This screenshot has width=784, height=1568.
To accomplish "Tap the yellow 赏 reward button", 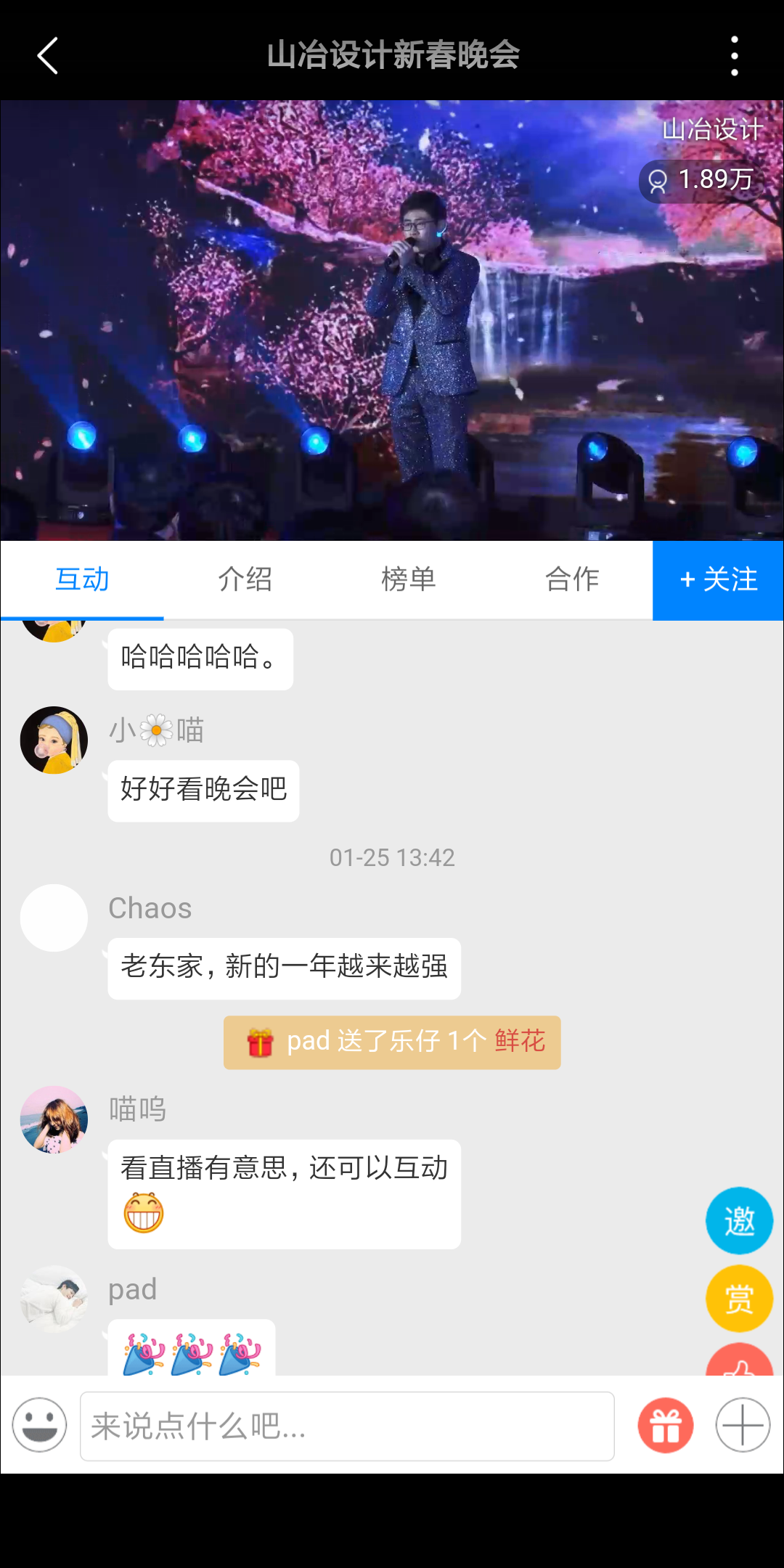I will tap(739, 1299).
